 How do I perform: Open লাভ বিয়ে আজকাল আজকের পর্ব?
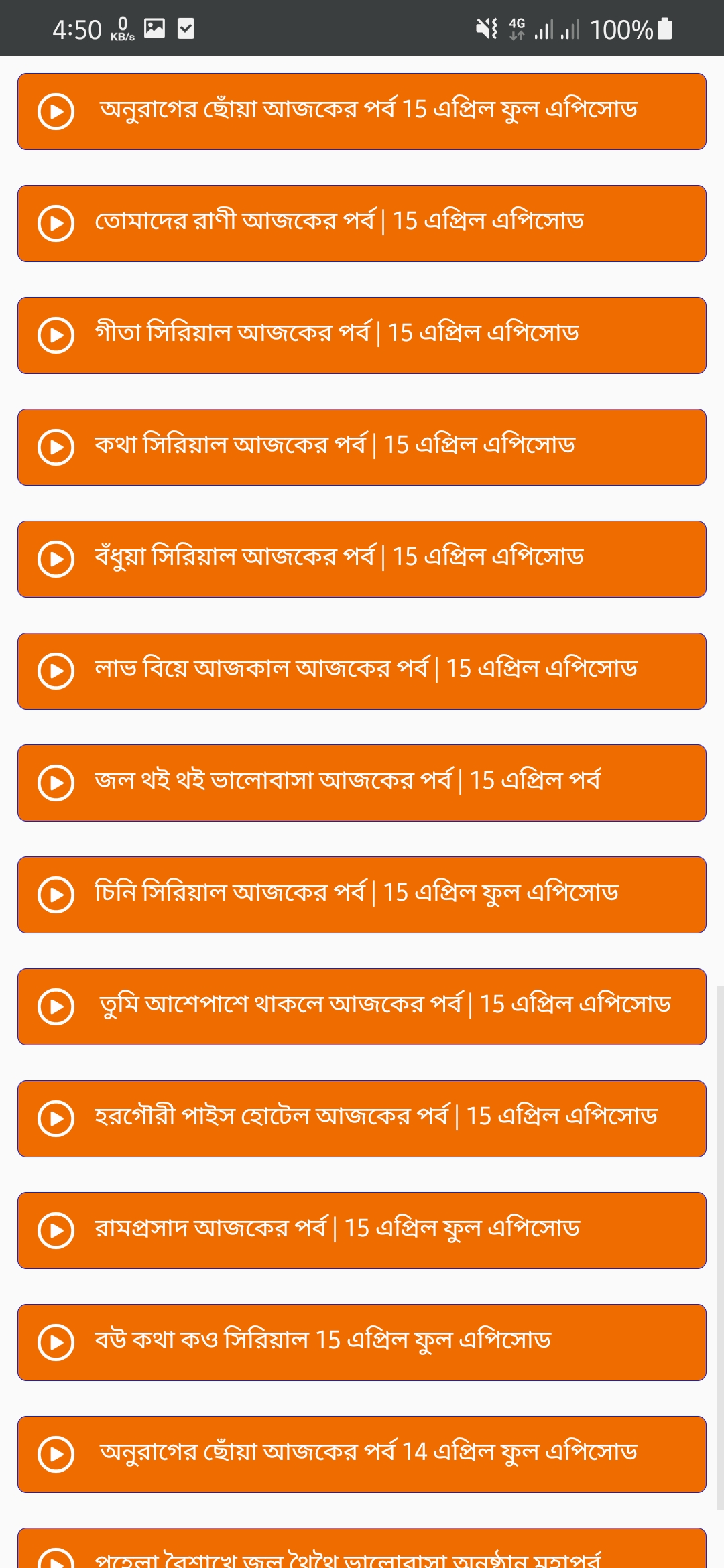pyautogui.click(x=362, y=671)
